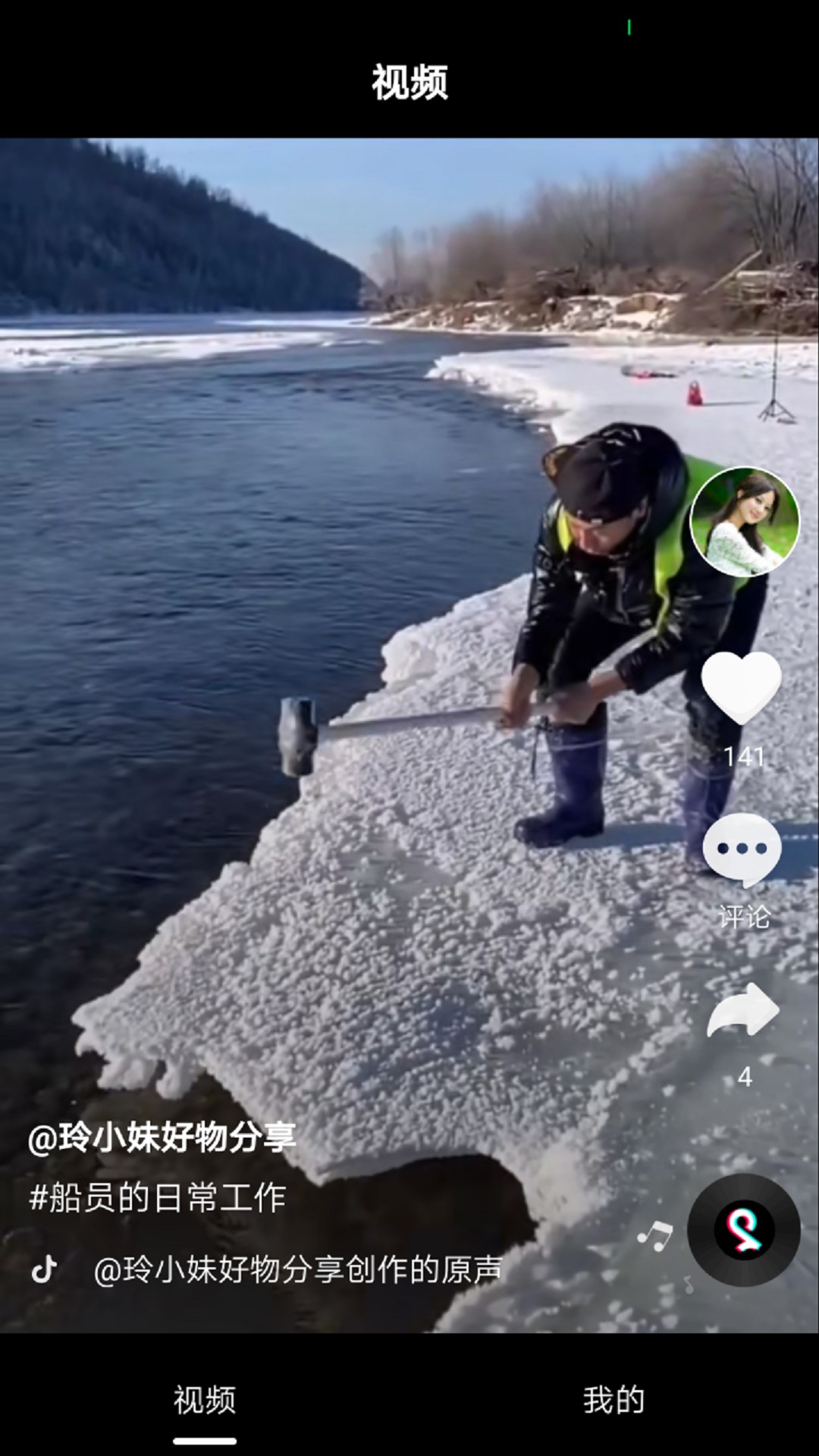Open the creator's profile avatar
Viewport: 819px width, 1456px height.
pyautogui.click(x=744, y=522)
